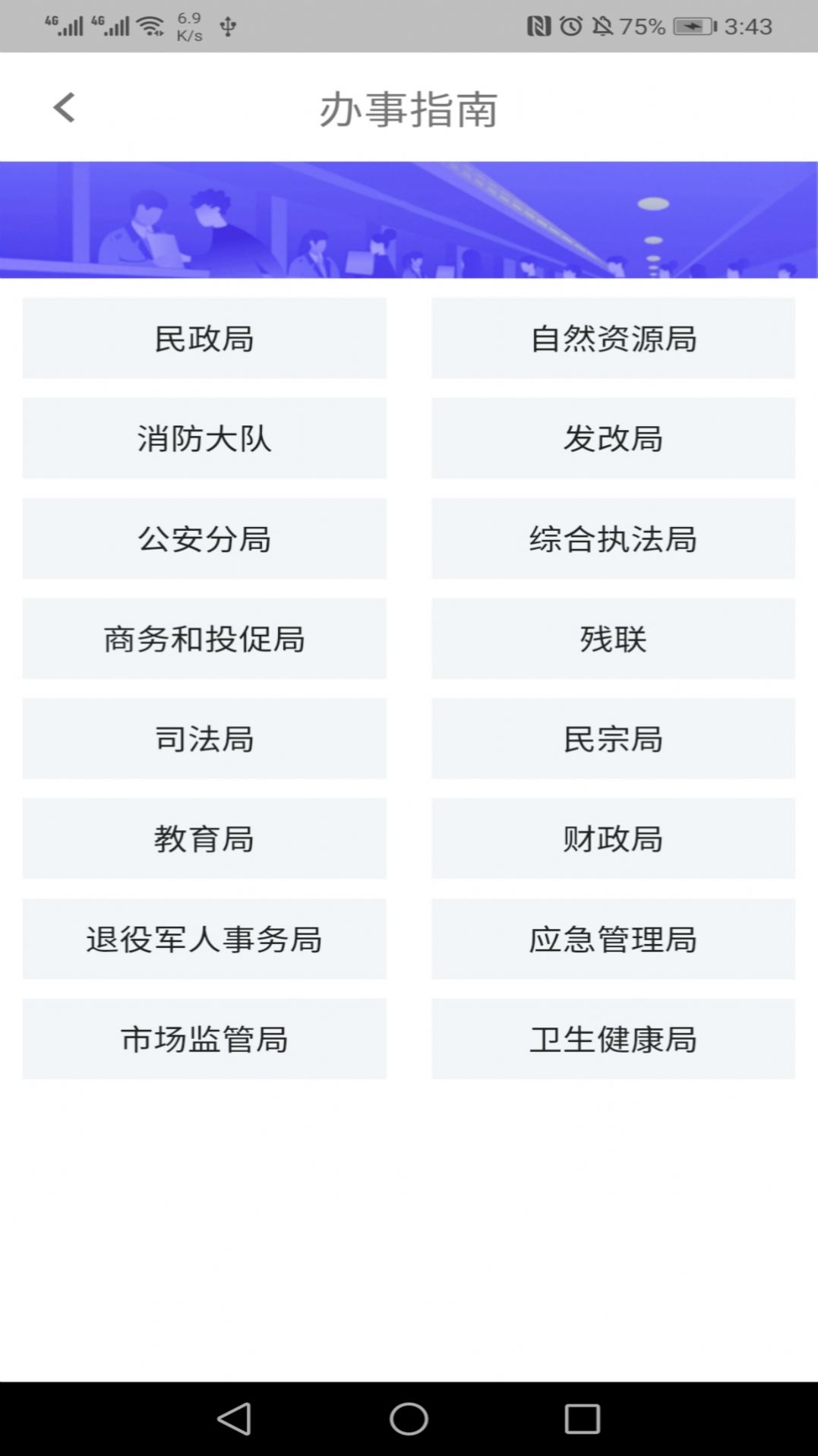Open the 民政局 service guide
Image resolution: width=818 pixels, height=1456 pixels.
(204, 338)
